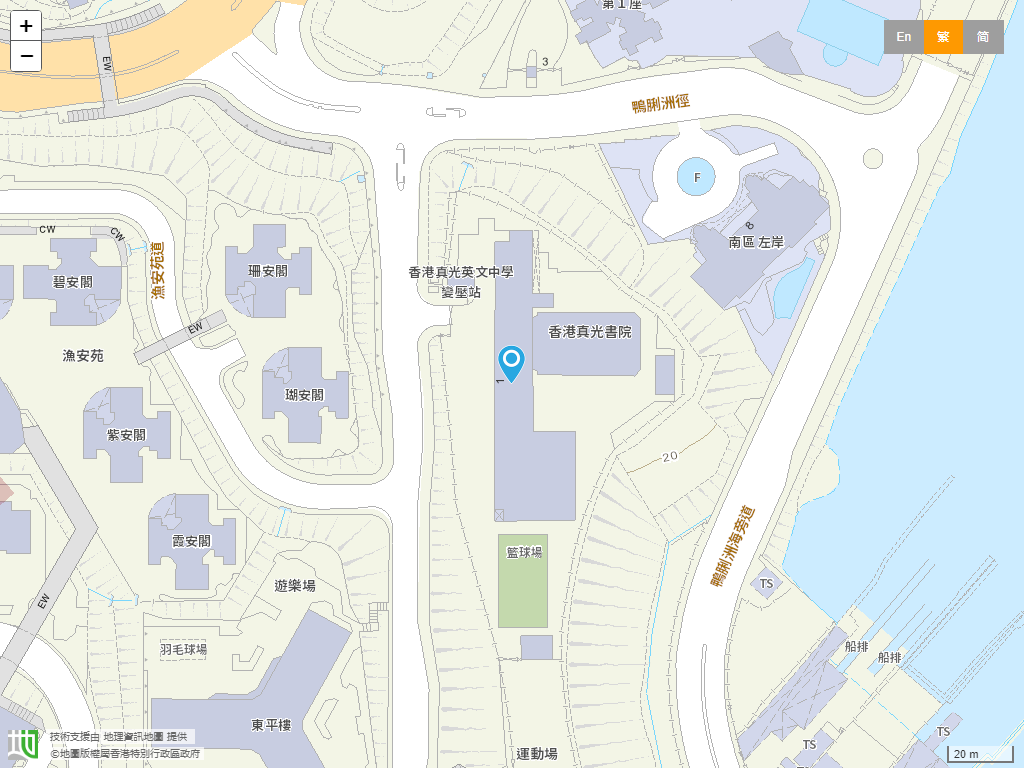Zoom in on the map
Screen dimensions: 1024x768
(x=26, y=26)
